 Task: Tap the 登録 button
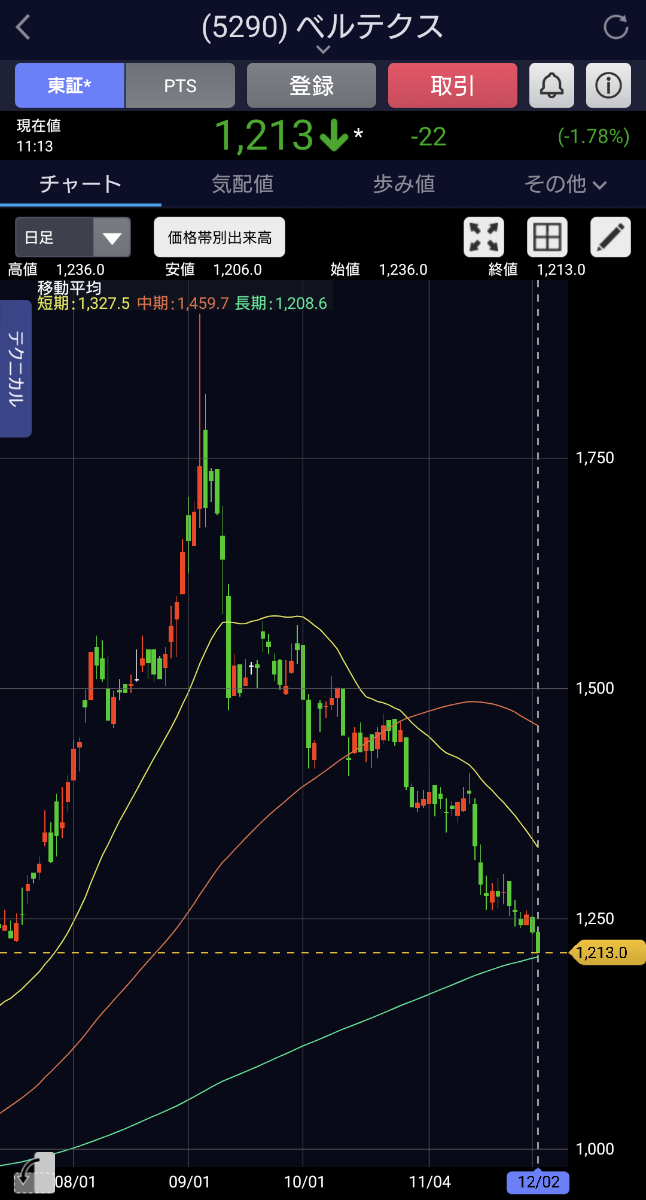[311, 86]
